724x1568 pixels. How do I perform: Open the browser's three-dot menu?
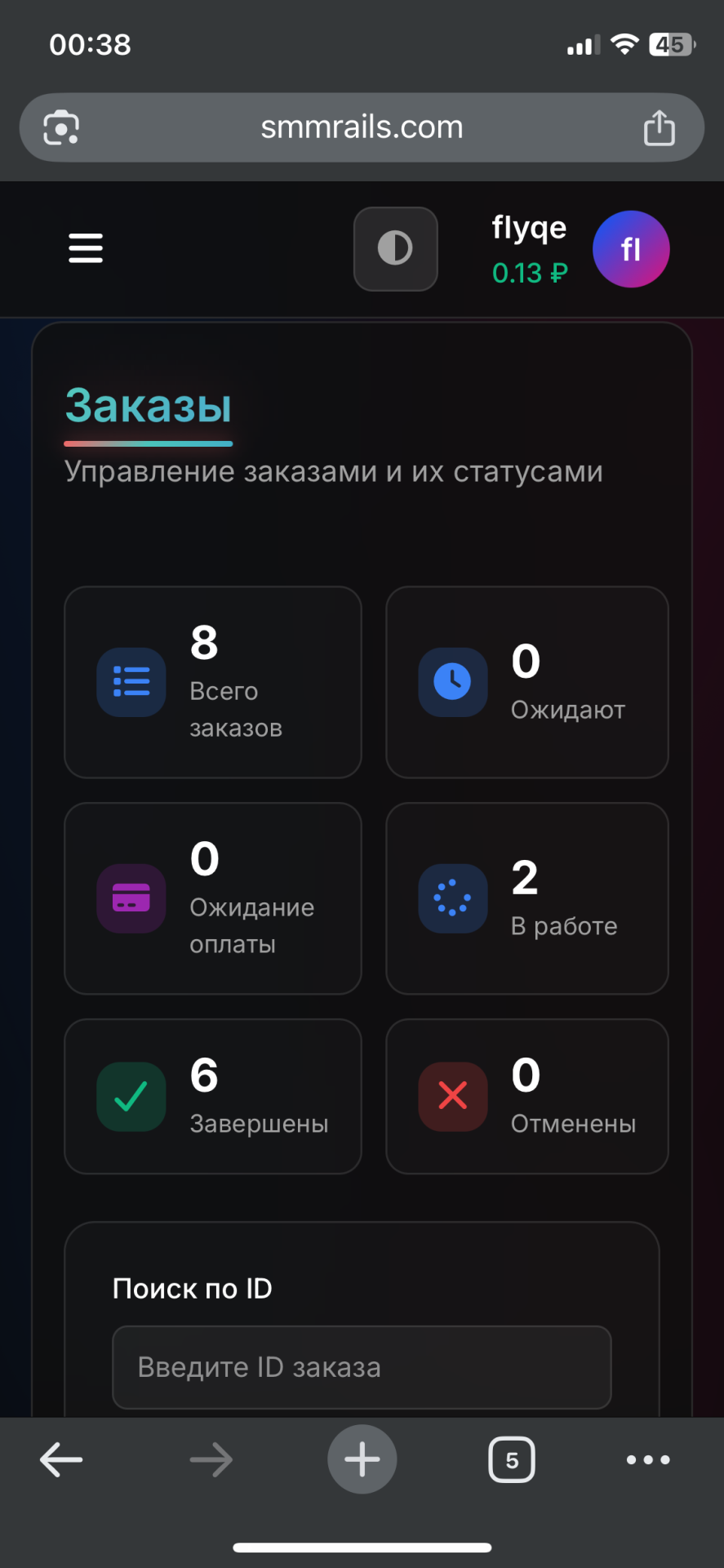point(648,1459)
